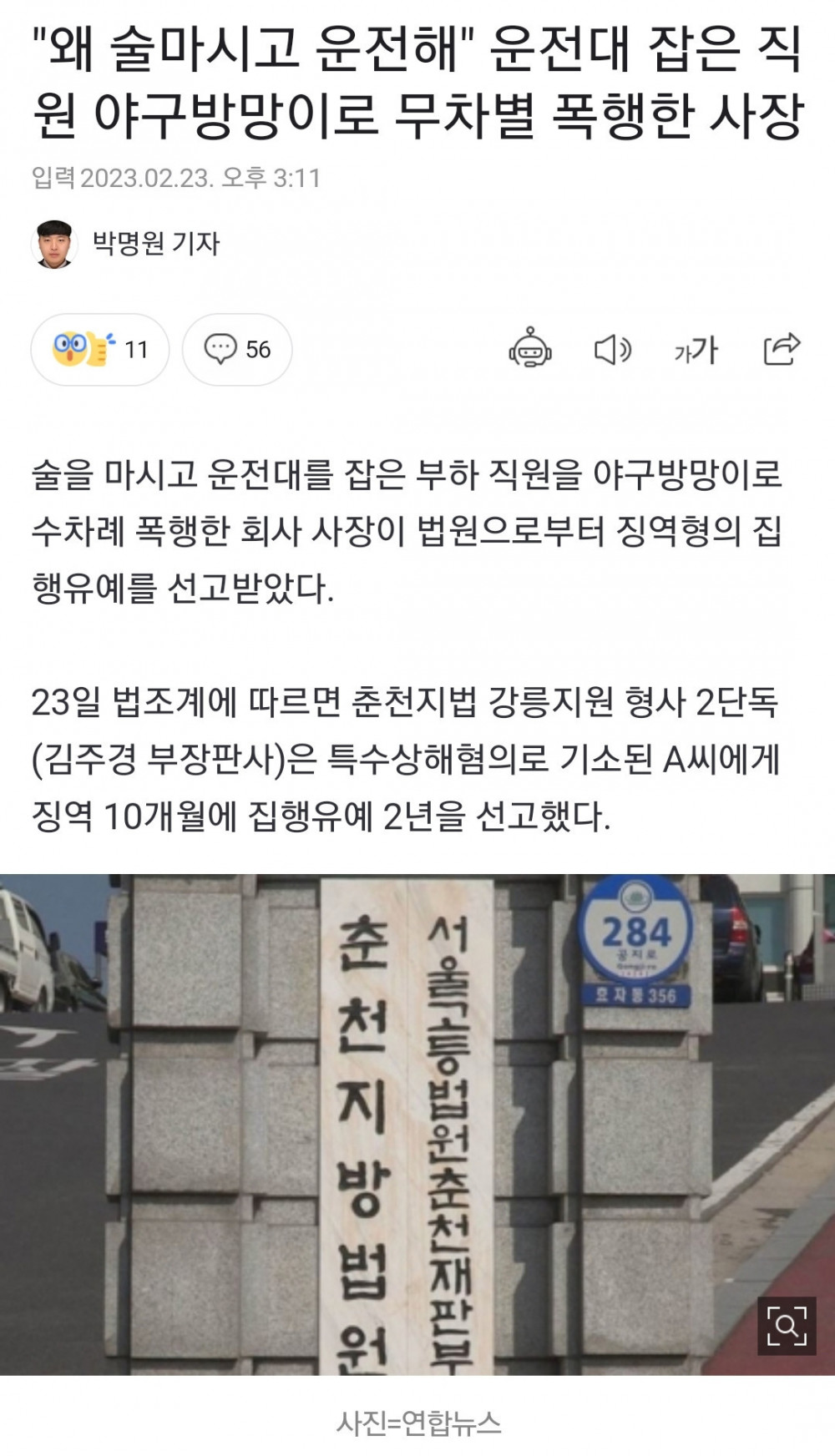Open the 56 comments
The width and height of the screenshot is (835, 1456).
point(237,349)
